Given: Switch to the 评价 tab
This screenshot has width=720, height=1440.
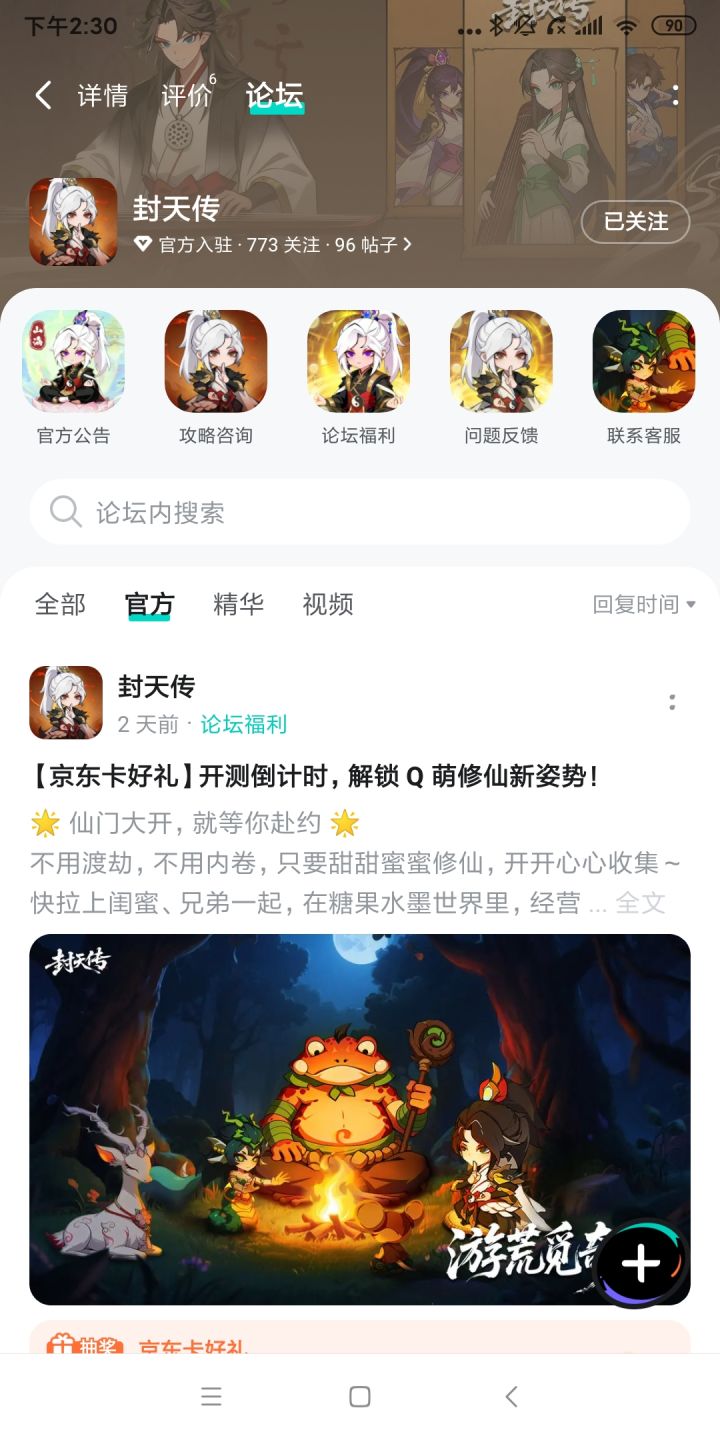Looking at the screenshot, I should click(187, 95).
